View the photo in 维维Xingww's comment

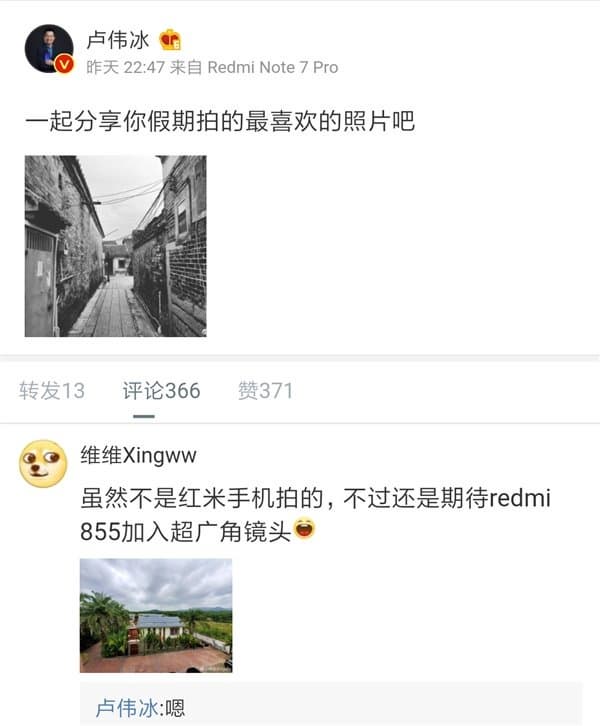pos(156,615)
